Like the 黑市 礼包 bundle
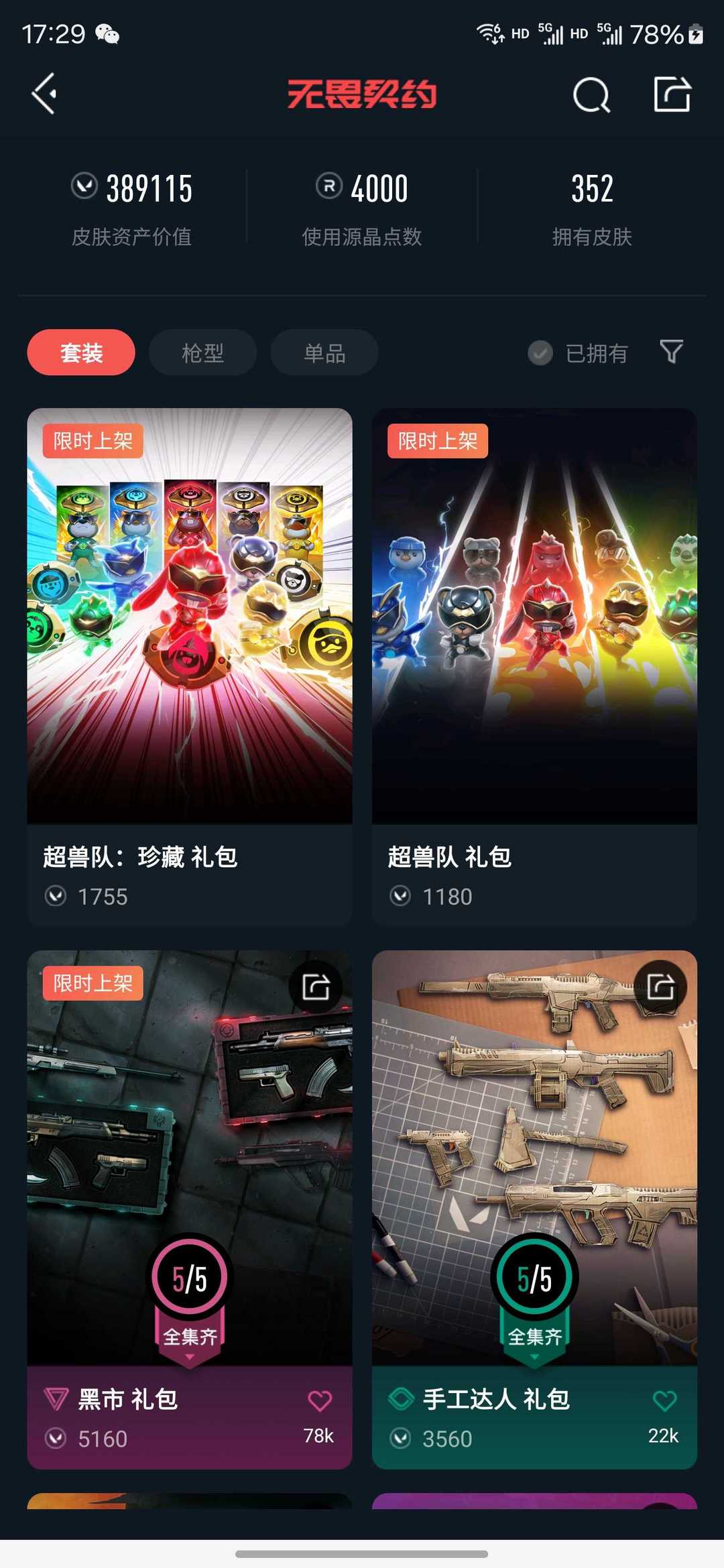The height and width of the screenshot is (1568, 724). [x=320, y=1400]
